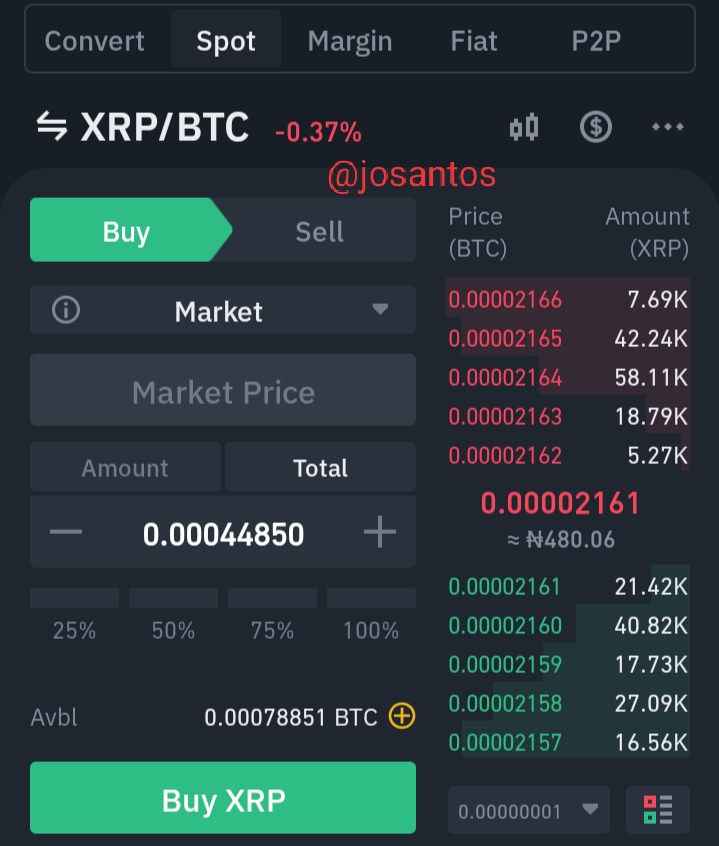Viewport: 719px width, 846px height.
Task: Select 25% of available balance
Action: click(x=74, y=616)
